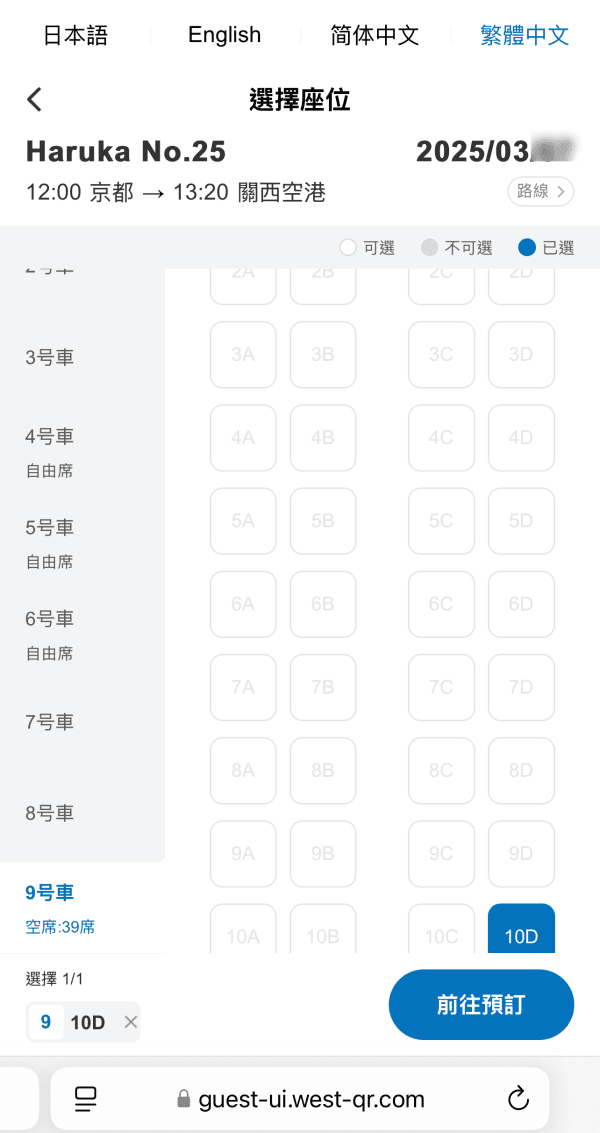Go back using the top-left arrow
The image size is (600, 1133).
tap(34, 100)
